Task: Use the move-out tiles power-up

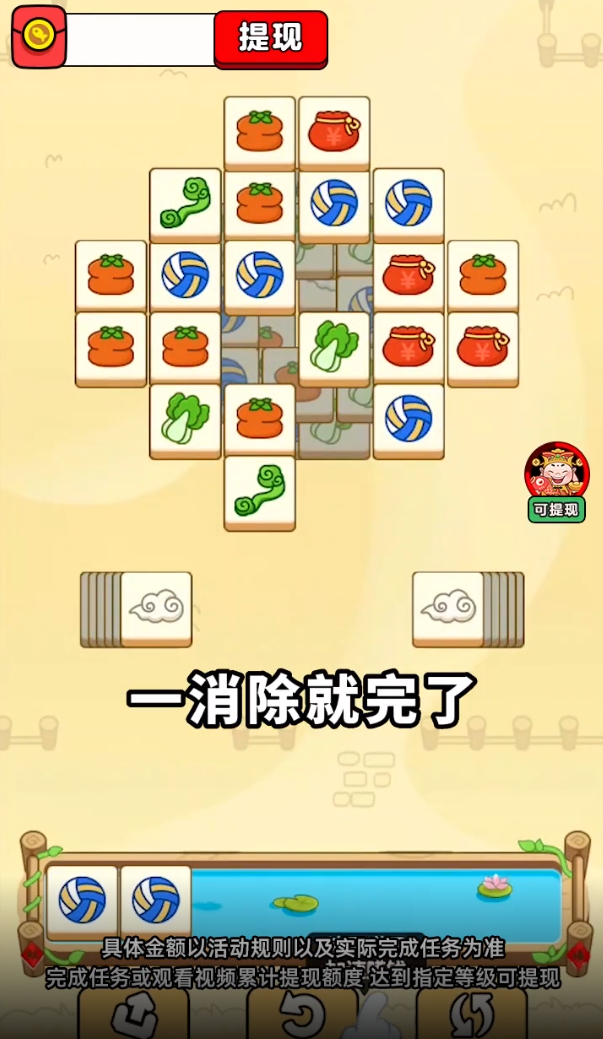Action: pyautogui.click(x=133, y=1015)
